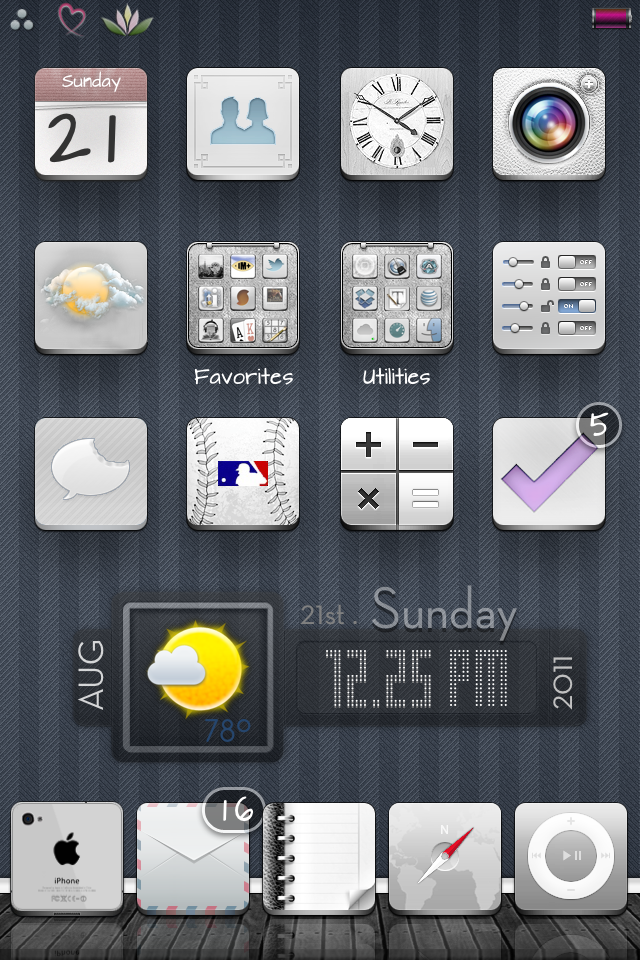640x960 pixels.
Task: Open the Phone app in the dock
Action: tap(66, 858)
